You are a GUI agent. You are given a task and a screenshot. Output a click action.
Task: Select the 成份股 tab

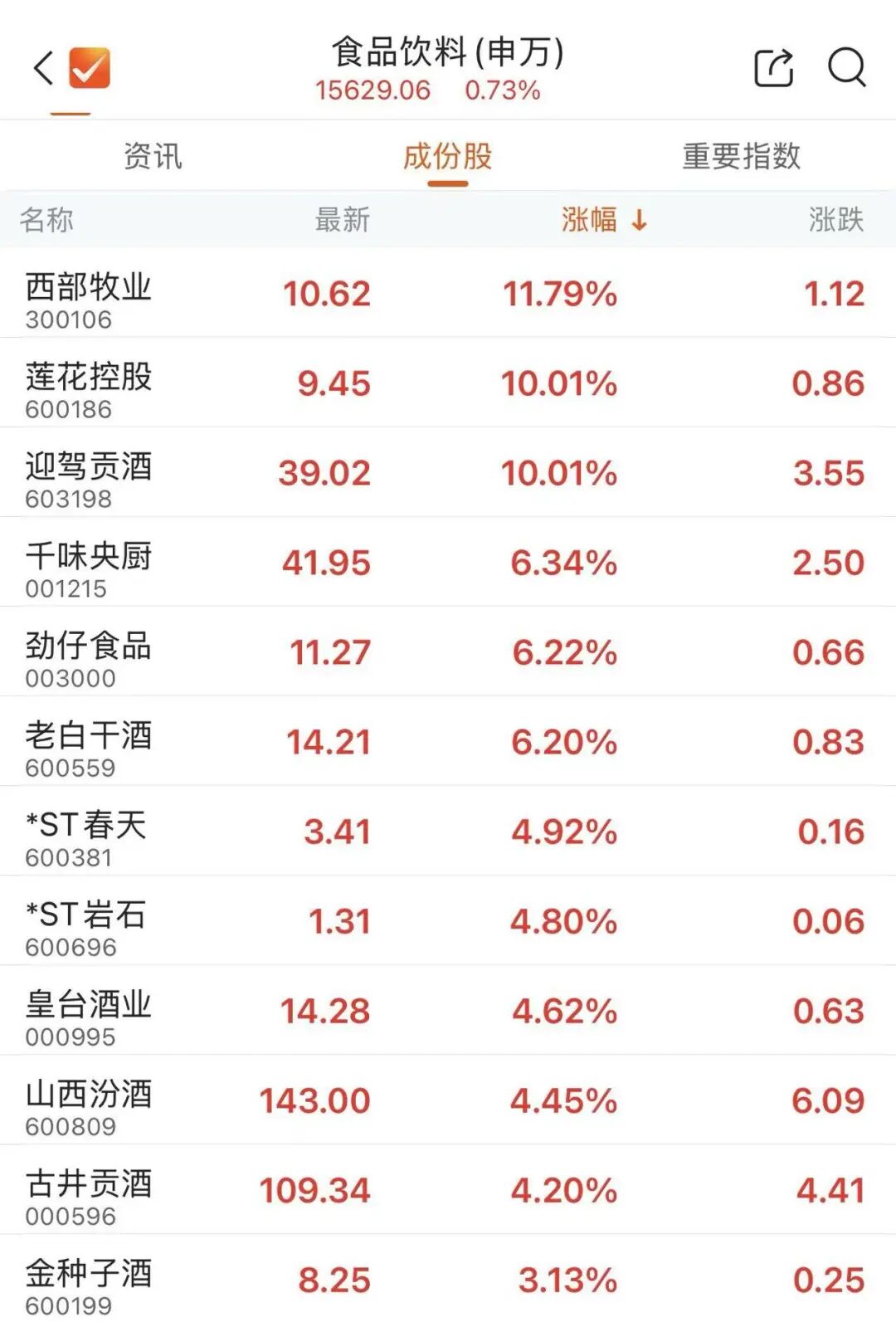coord(447,156)
